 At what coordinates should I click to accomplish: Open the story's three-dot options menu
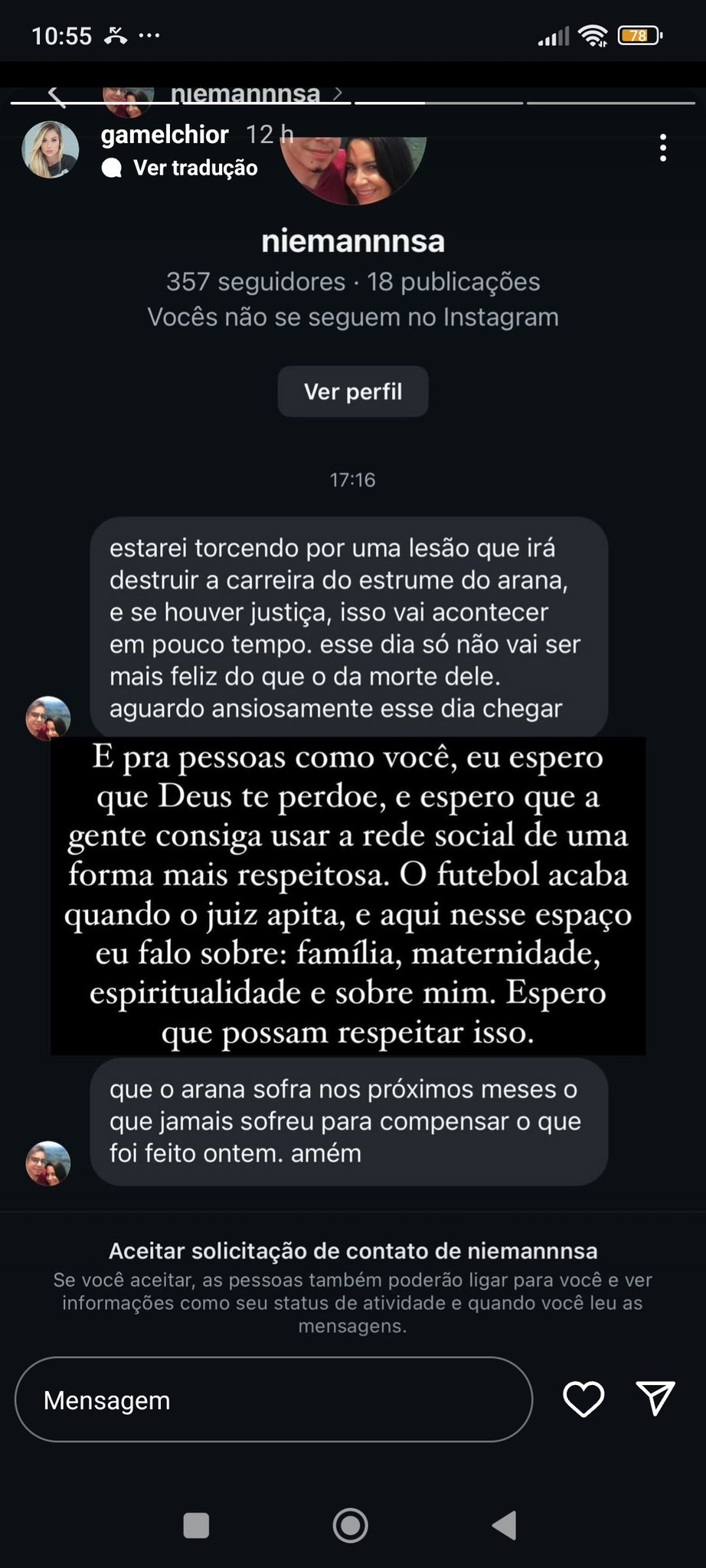tap(662, 148)
